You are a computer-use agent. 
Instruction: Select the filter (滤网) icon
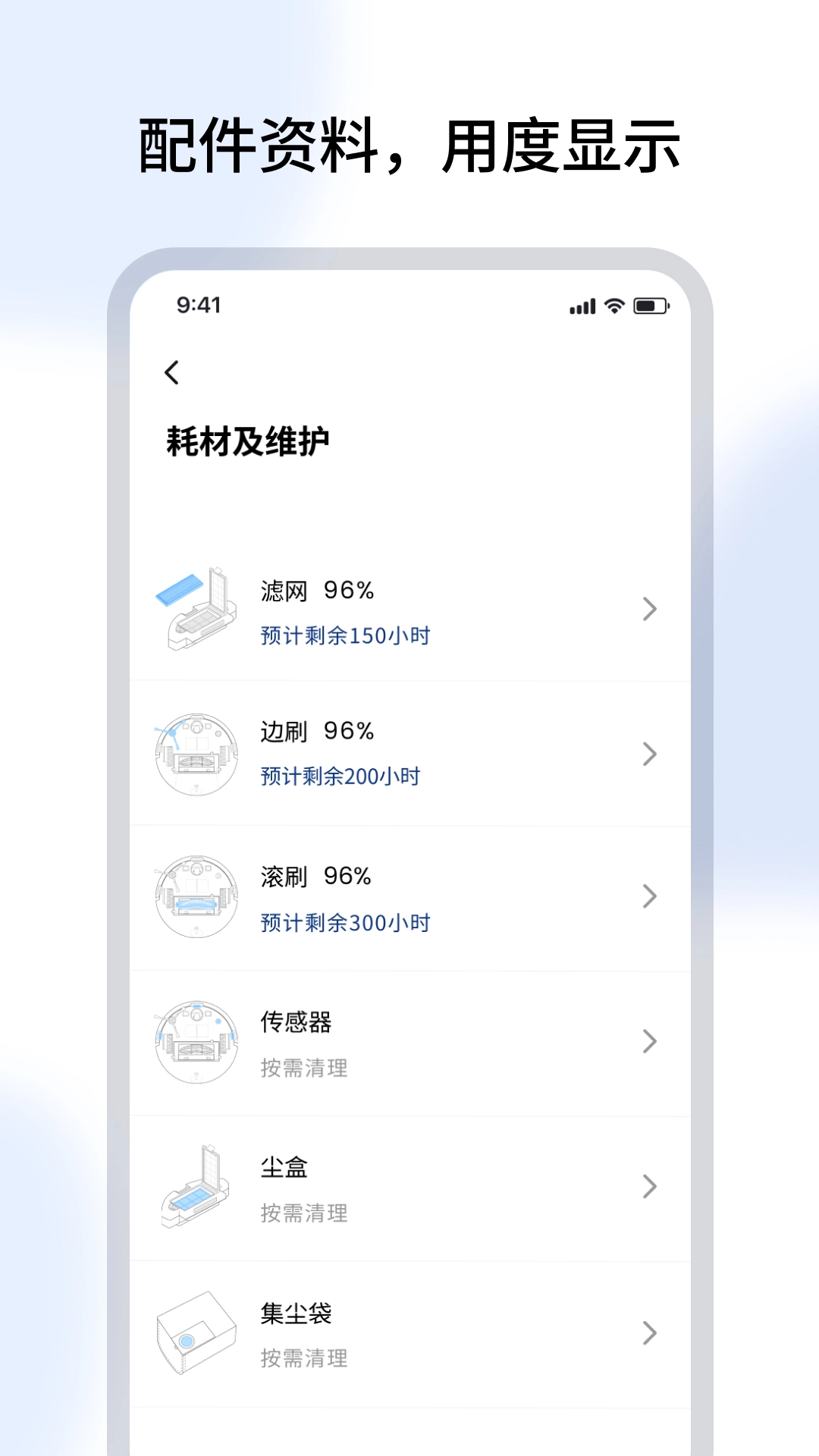[x=199, y=610]
